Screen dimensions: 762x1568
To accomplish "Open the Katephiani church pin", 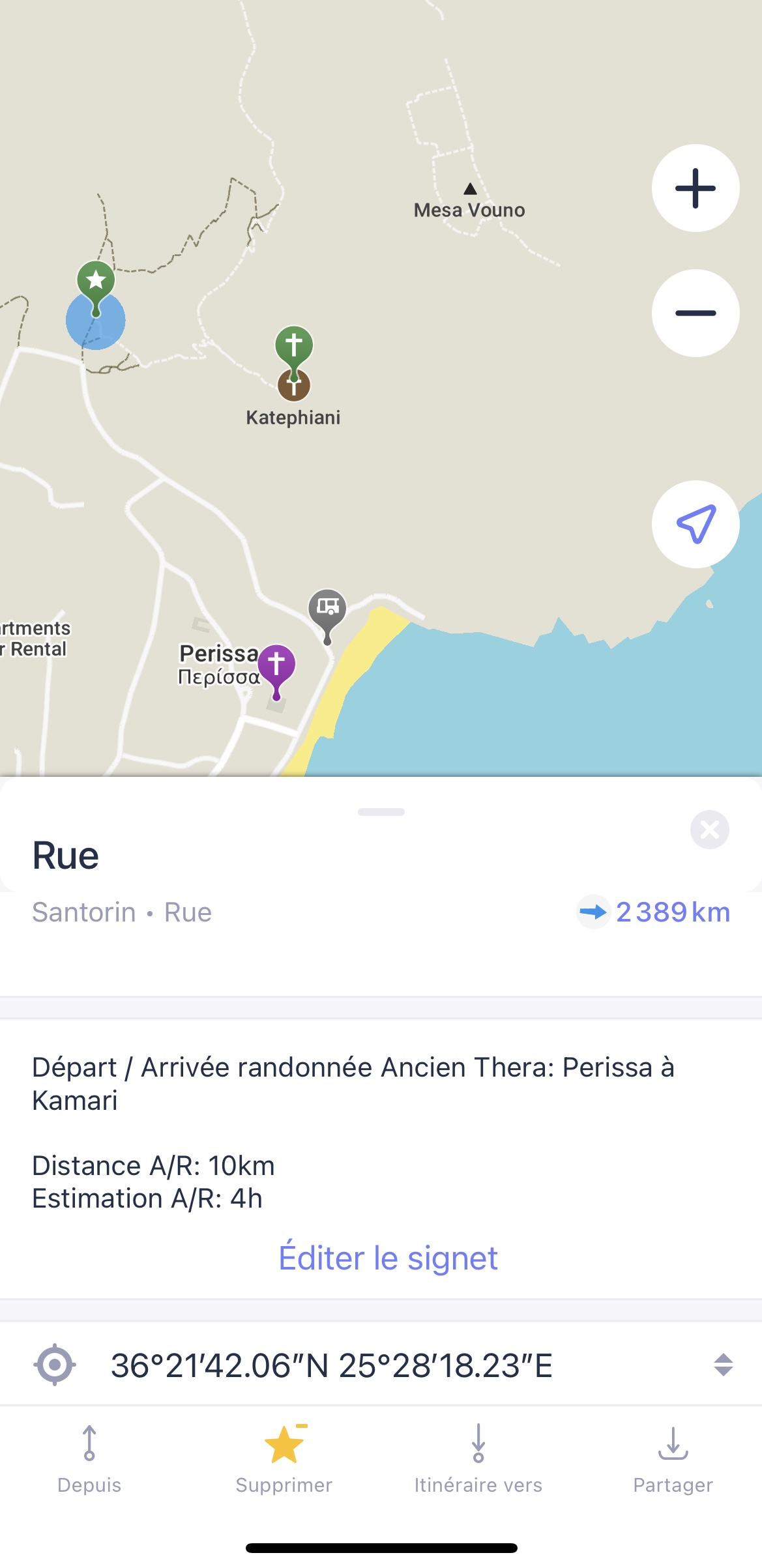I will (x=294, y=347).
